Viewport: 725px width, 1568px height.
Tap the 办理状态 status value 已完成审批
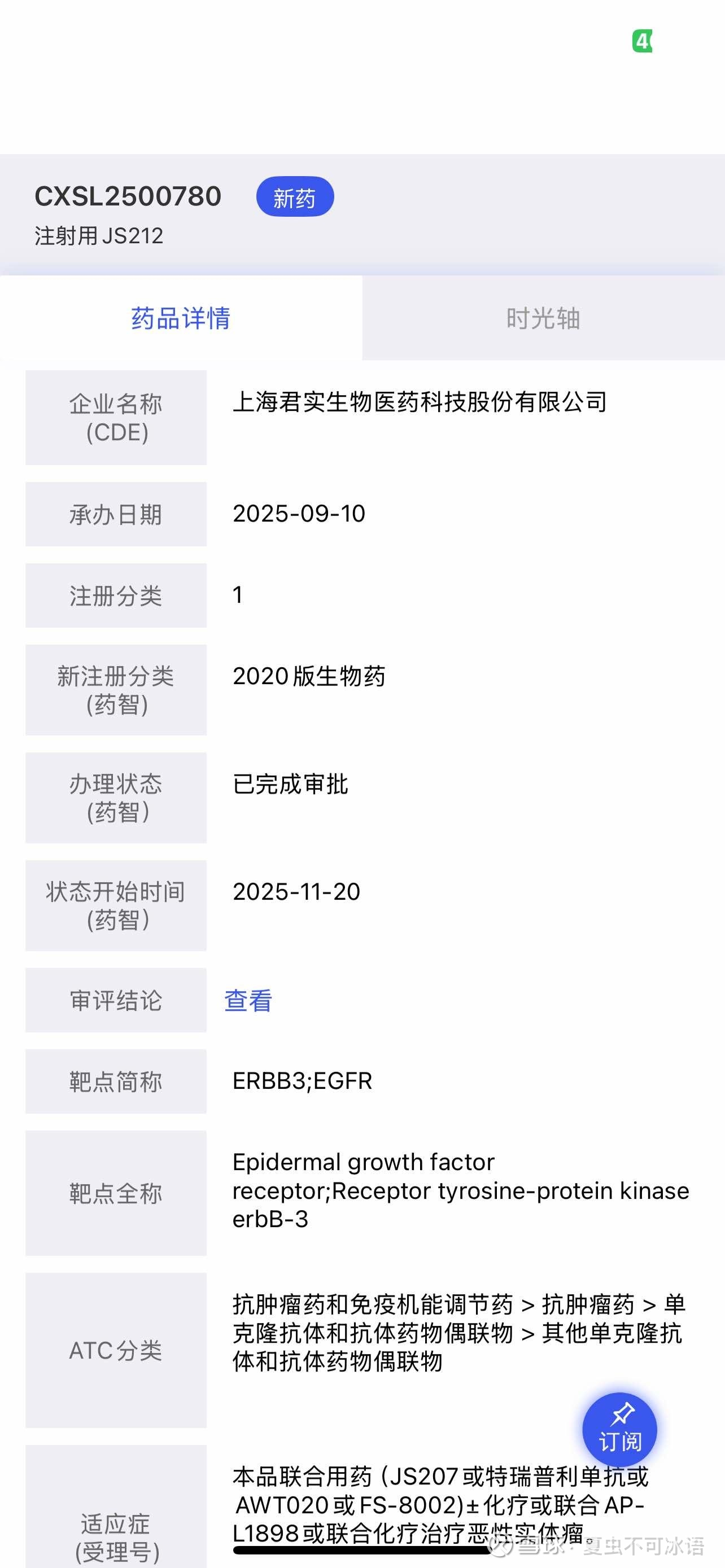[x=290, y=785]
